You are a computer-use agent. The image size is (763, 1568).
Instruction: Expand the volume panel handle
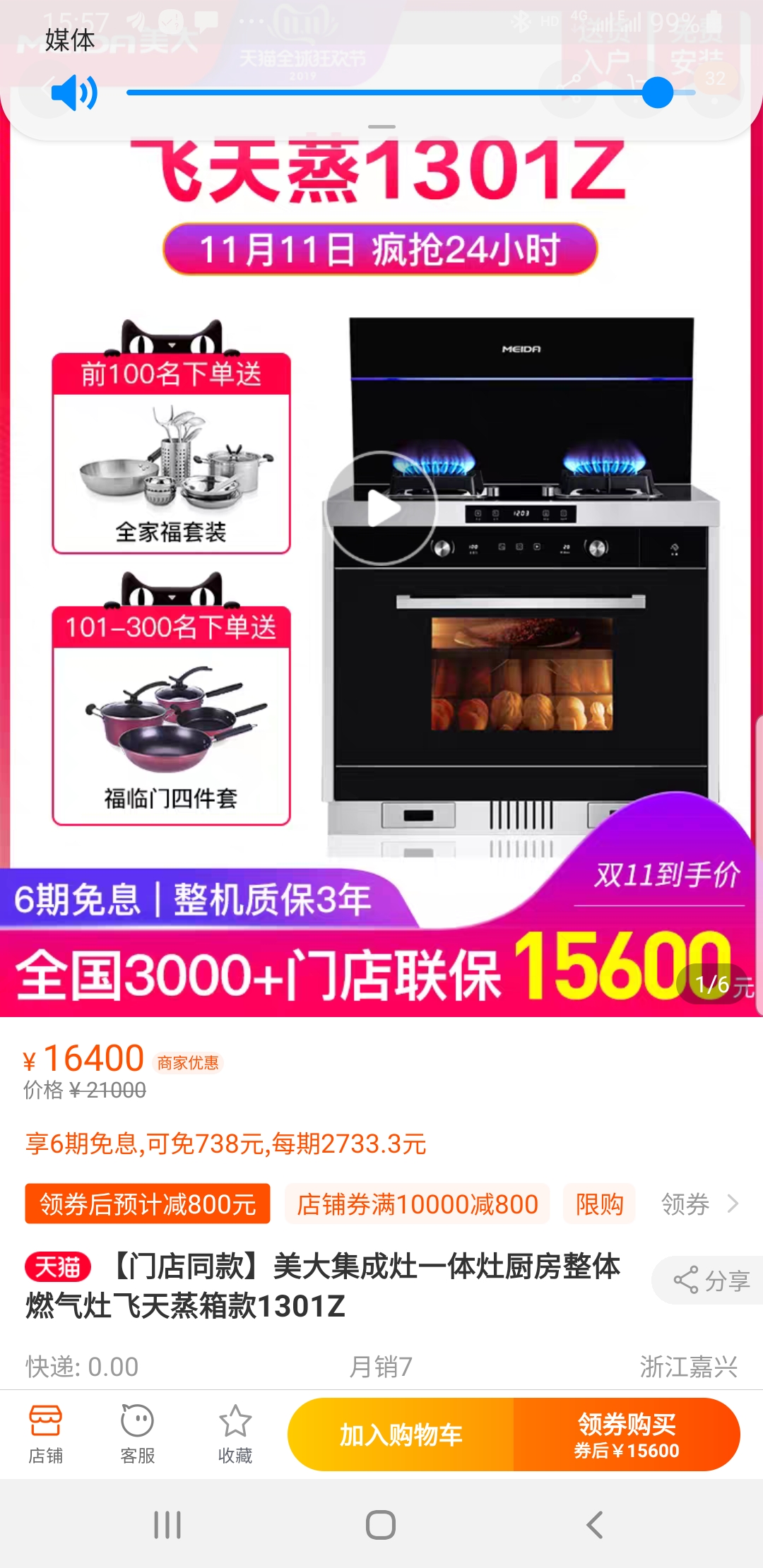tap(381, 127)
